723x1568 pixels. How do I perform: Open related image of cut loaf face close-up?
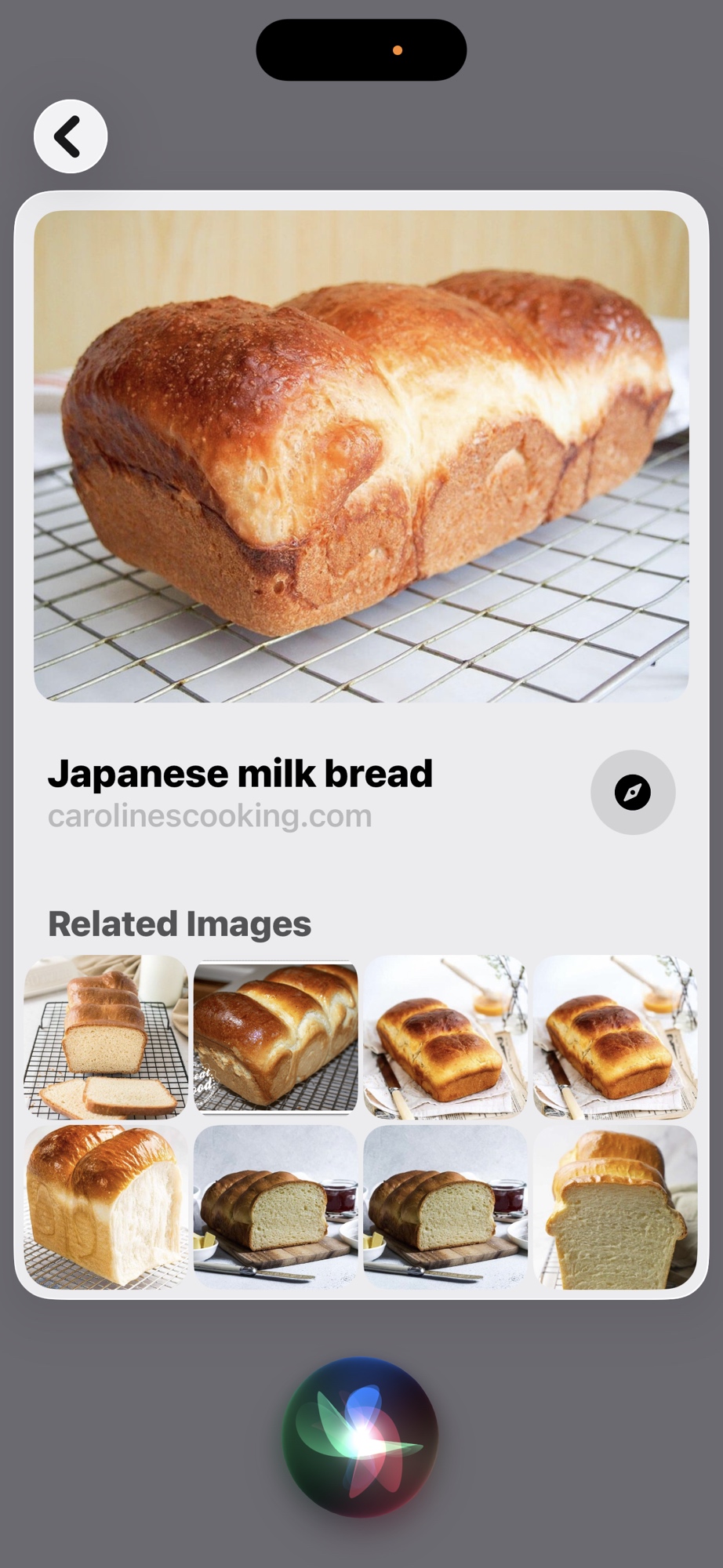(x=615, y=1207)
